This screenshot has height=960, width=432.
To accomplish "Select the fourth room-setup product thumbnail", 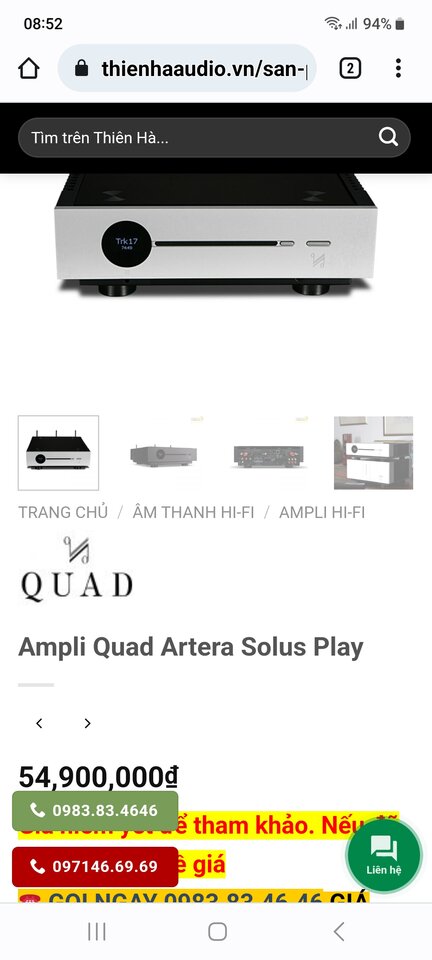I will click(373, 453).
